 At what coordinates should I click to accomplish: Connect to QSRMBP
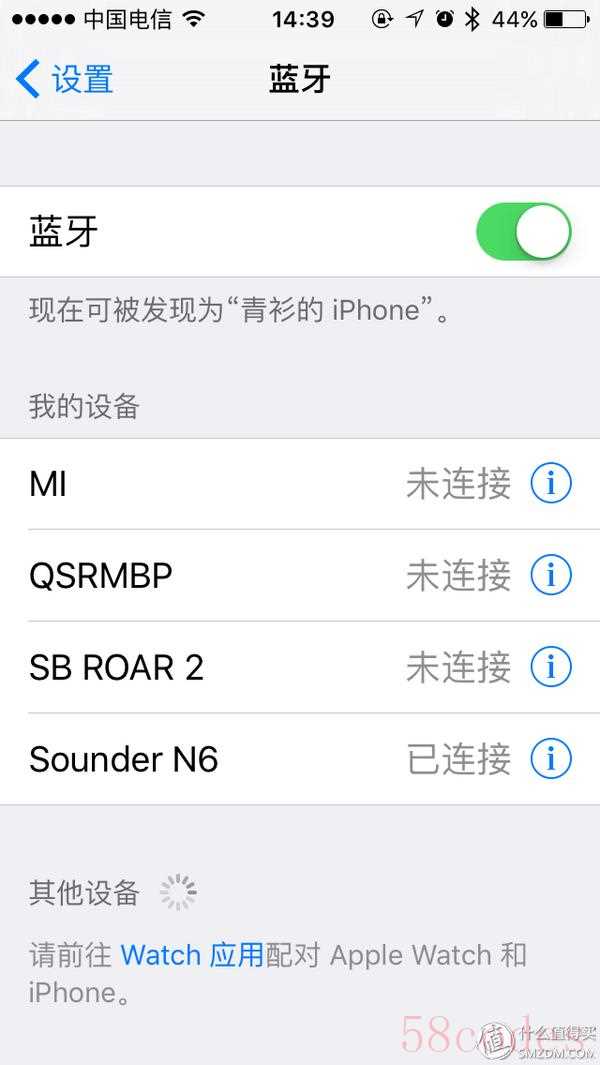point(300,576)
